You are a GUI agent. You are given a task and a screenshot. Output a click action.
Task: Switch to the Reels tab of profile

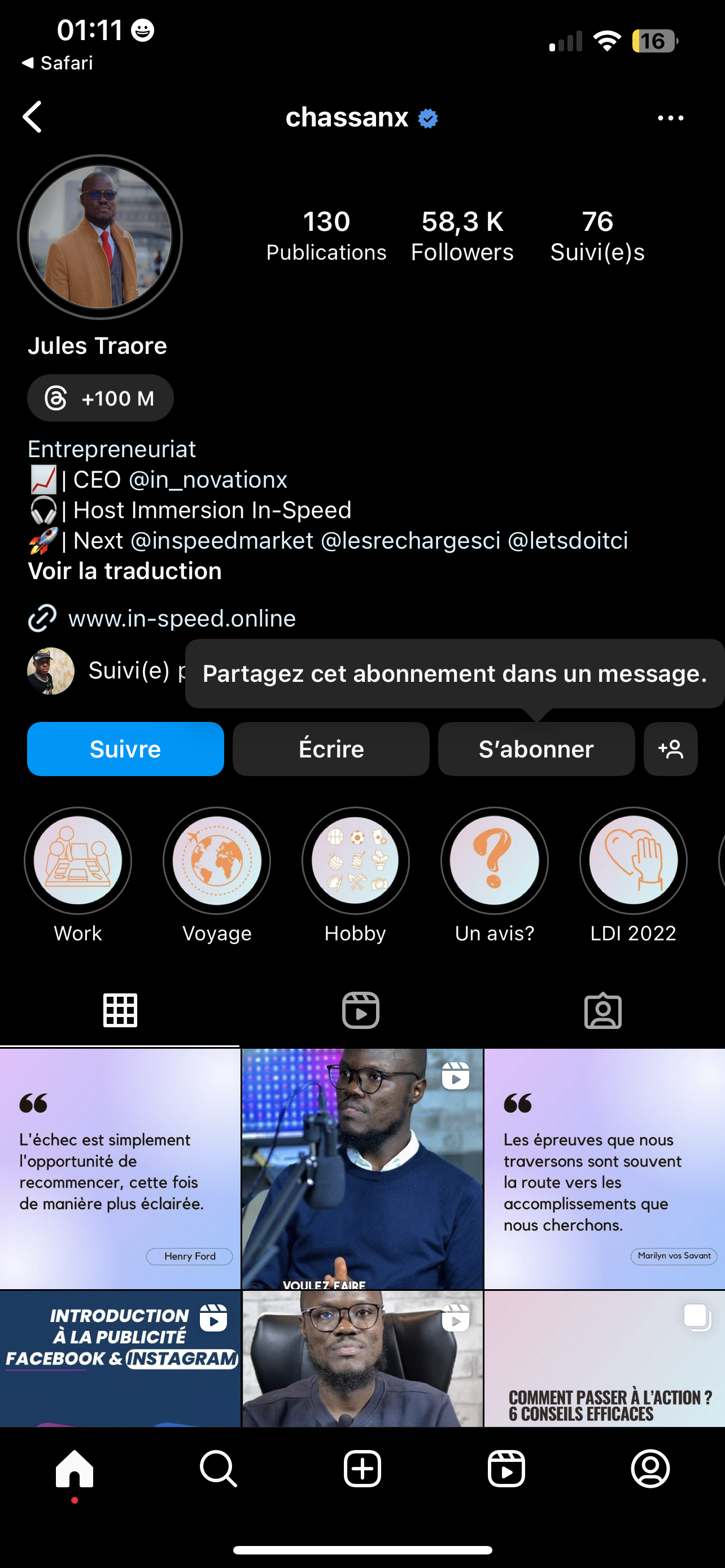(x=361, y=1010)
